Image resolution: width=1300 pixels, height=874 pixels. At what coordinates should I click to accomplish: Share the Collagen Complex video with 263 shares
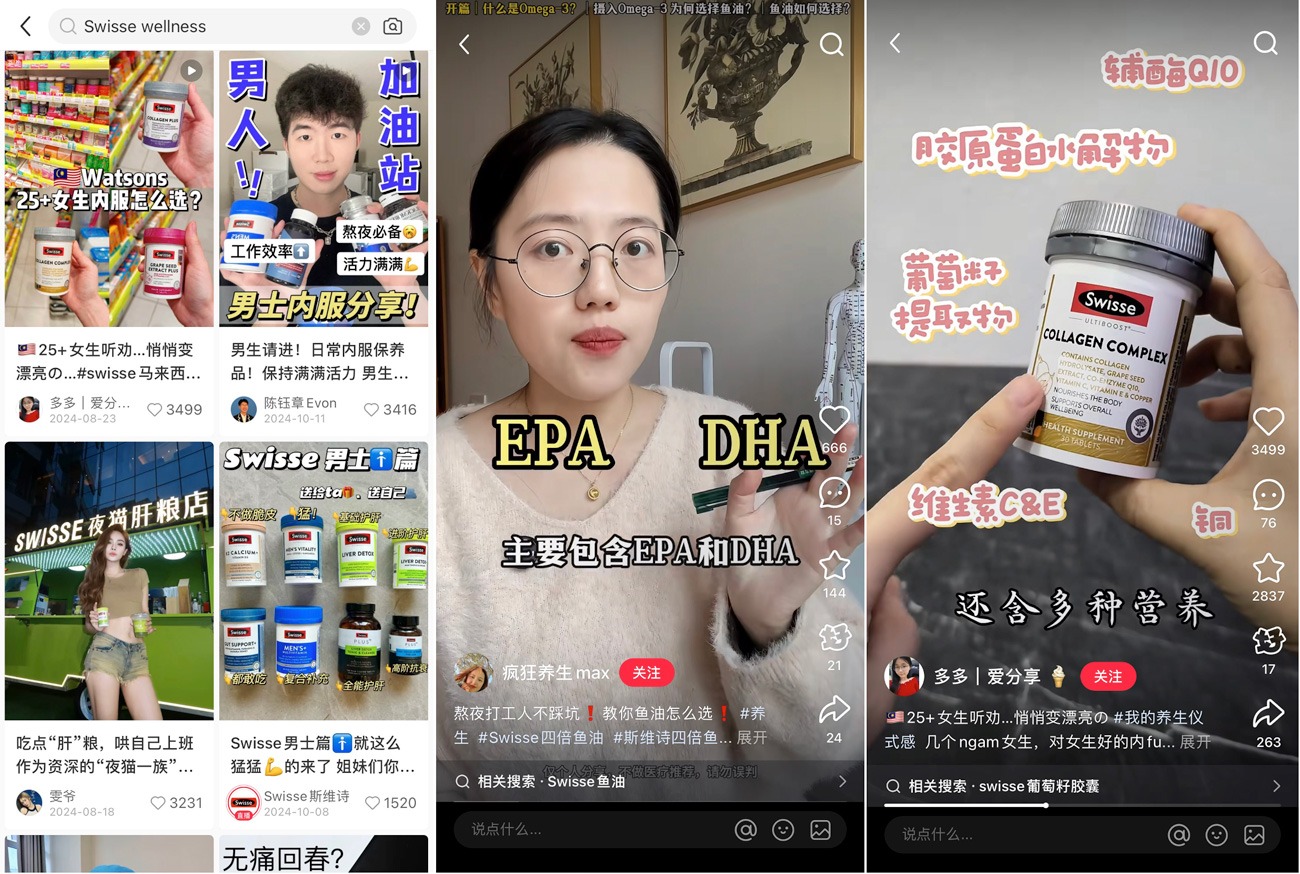coord(1268,714)
